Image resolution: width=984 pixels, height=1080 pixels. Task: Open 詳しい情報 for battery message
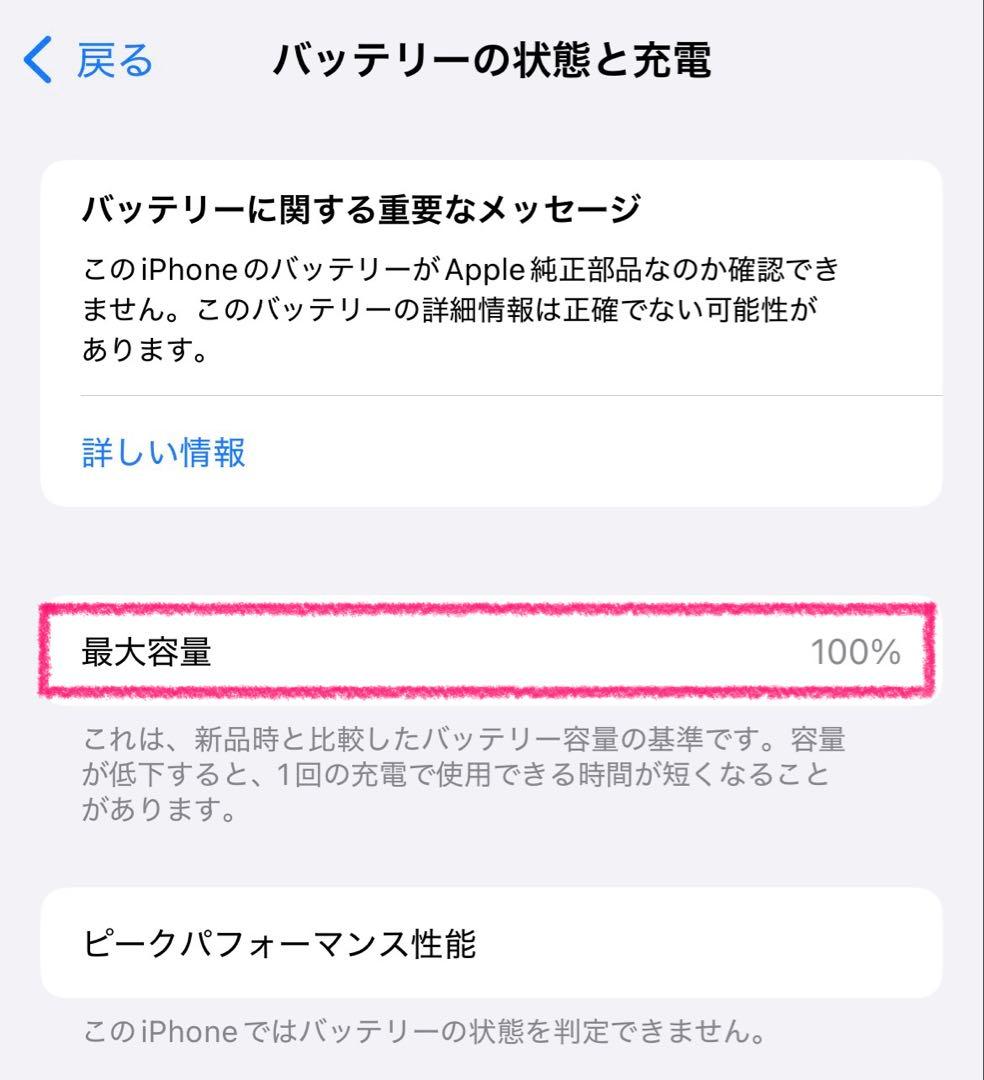tap(163, 454)
